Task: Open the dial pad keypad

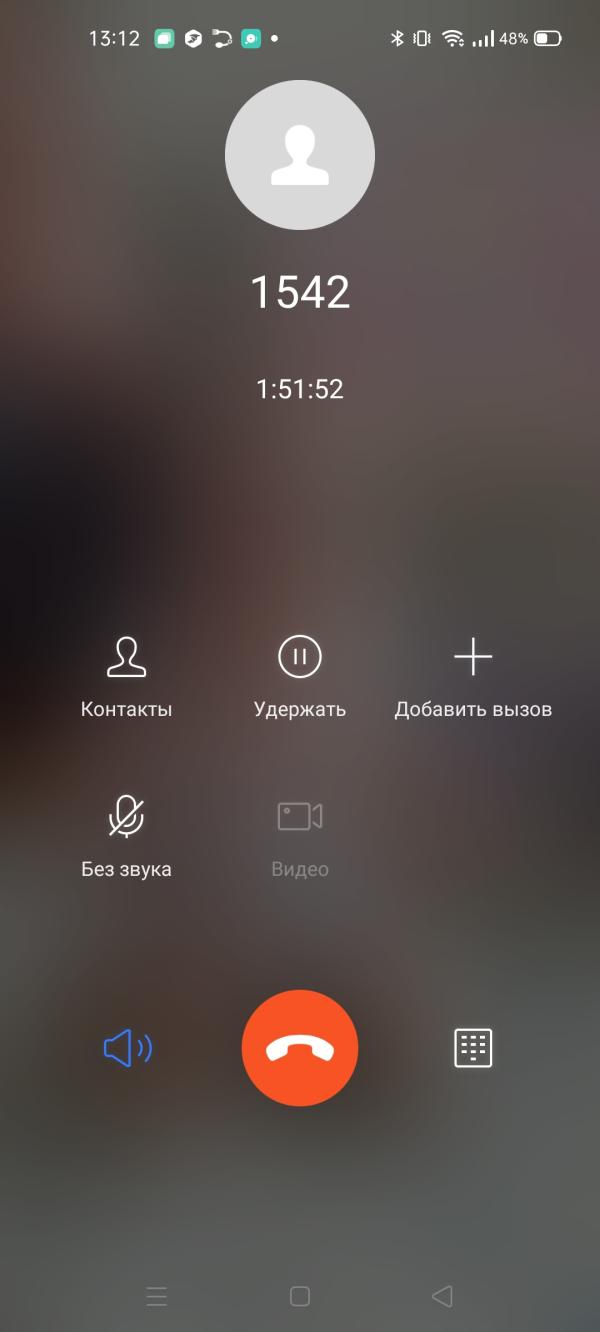Action: [x=473, y=1048]
